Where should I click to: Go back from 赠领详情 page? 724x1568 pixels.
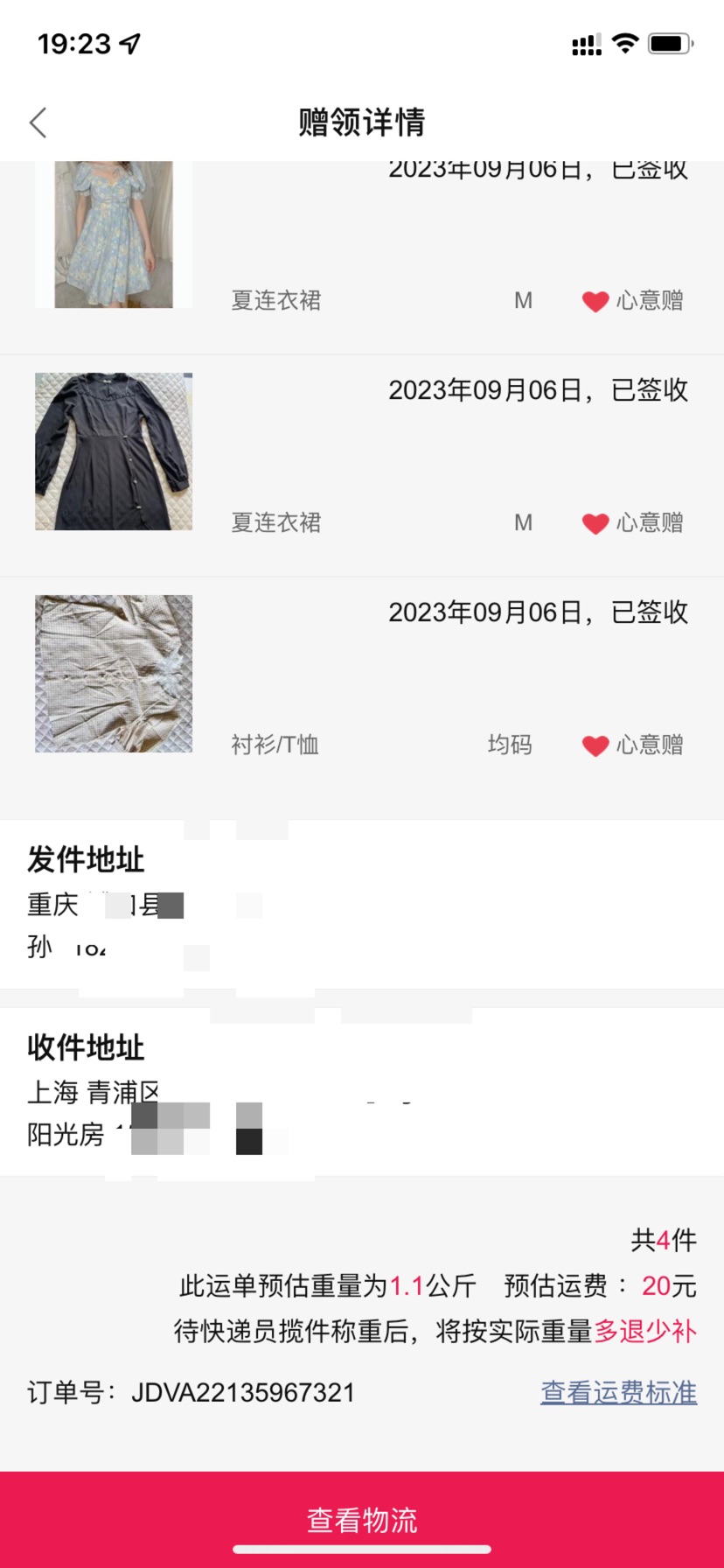coord(38,122)
